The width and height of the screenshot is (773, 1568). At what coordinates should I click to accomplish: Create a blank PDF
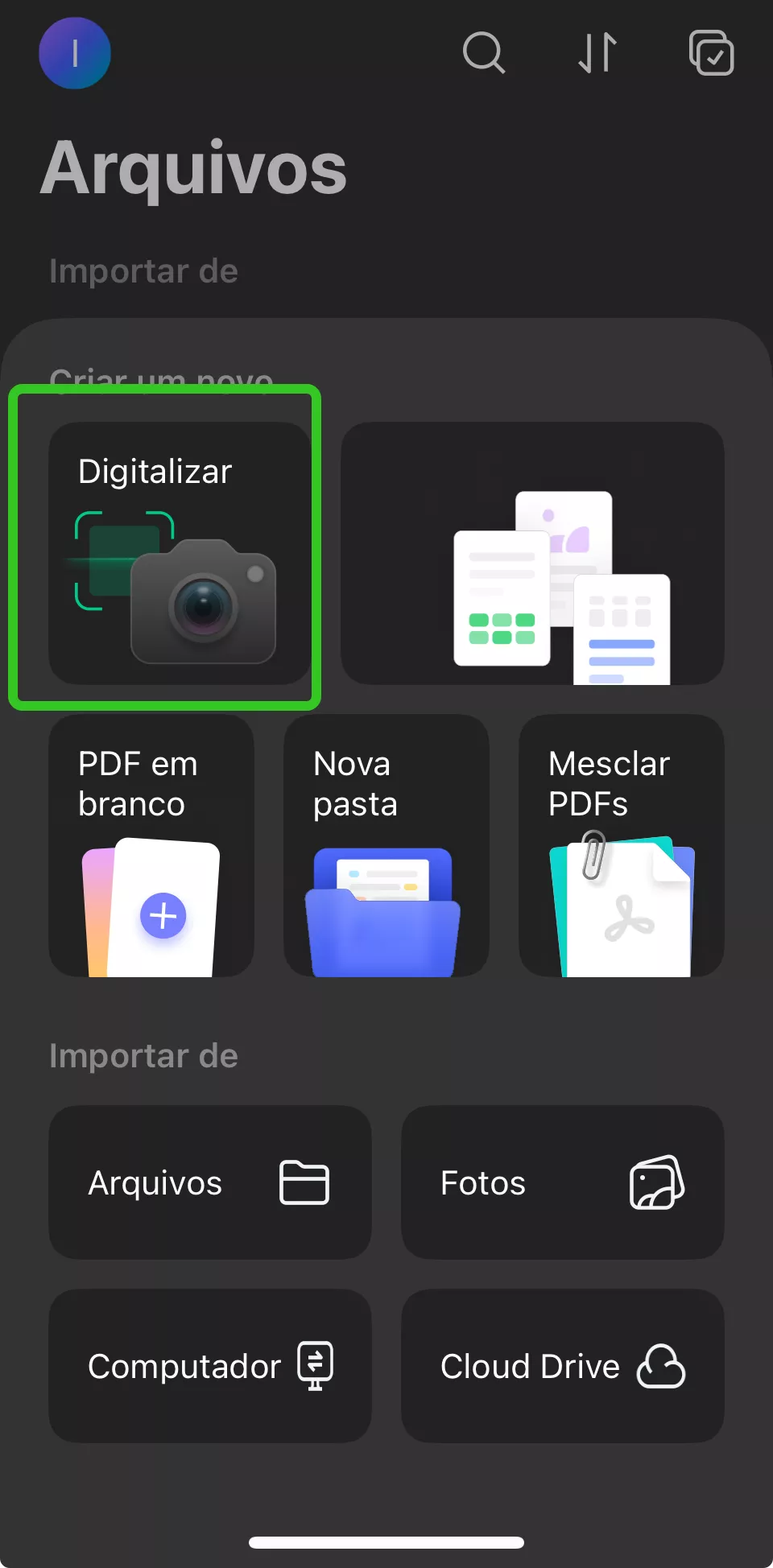[151, 845]
